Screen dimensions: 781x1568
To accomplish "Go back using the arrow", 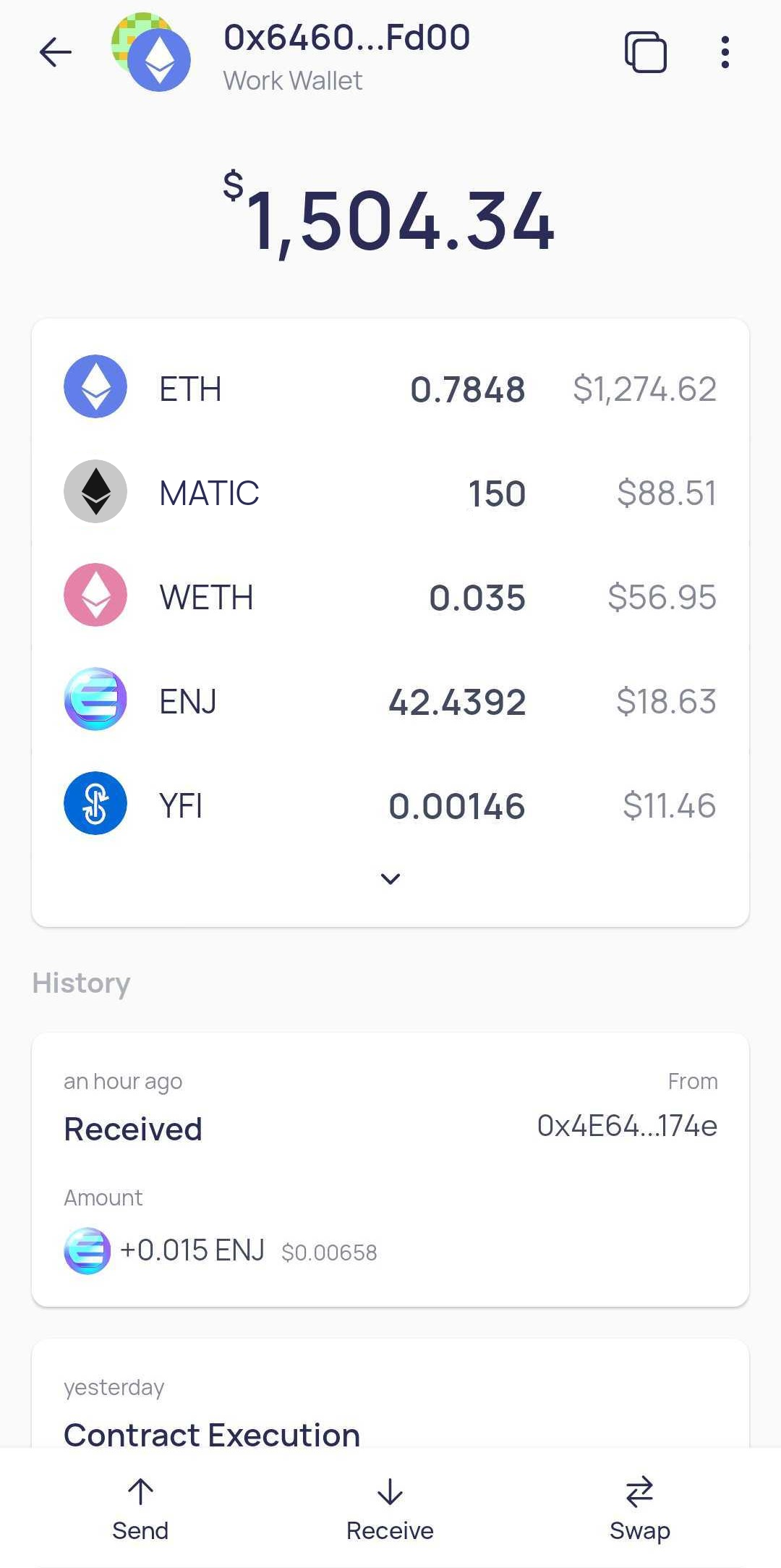I will [x=56, y=52].
